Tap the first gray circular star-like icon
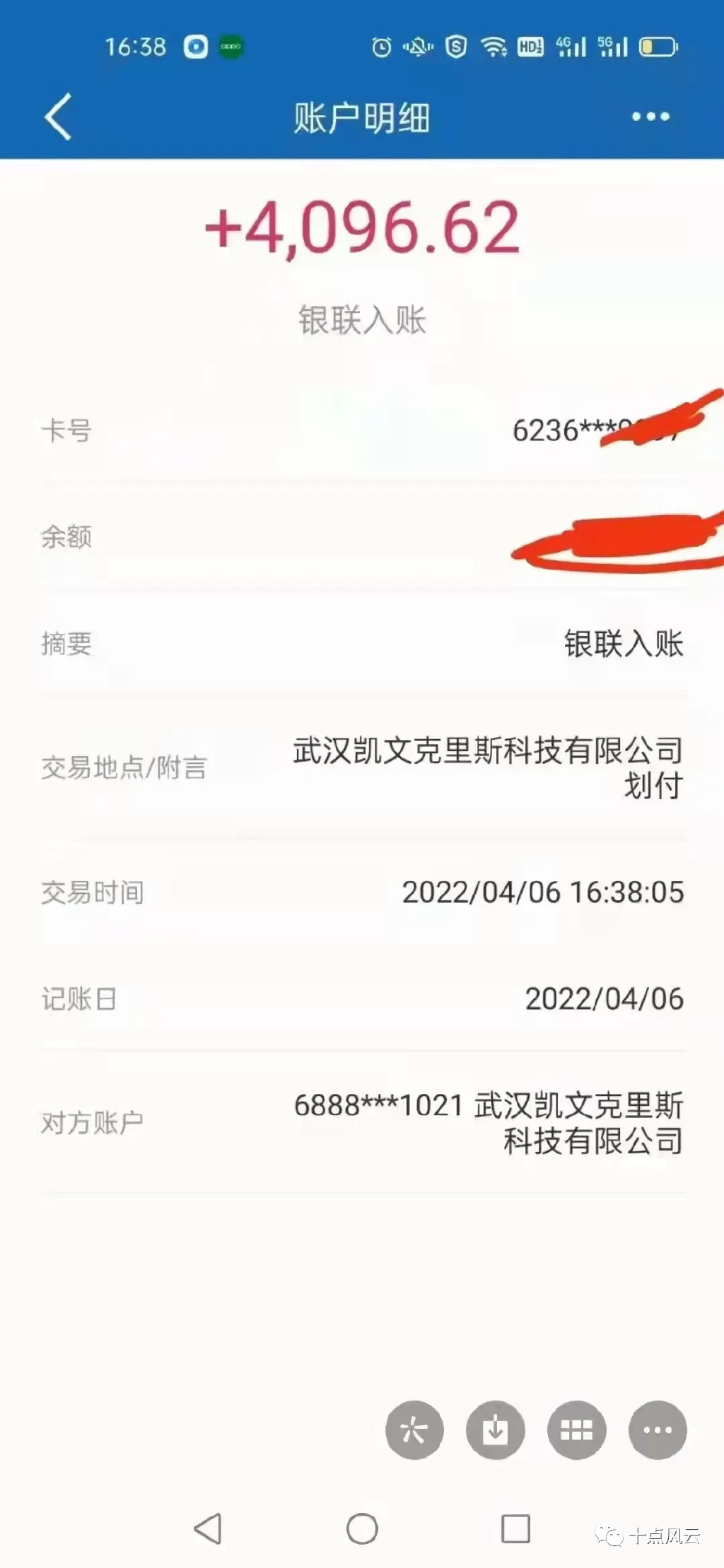724x1568 pixels. click(414, 1430)
